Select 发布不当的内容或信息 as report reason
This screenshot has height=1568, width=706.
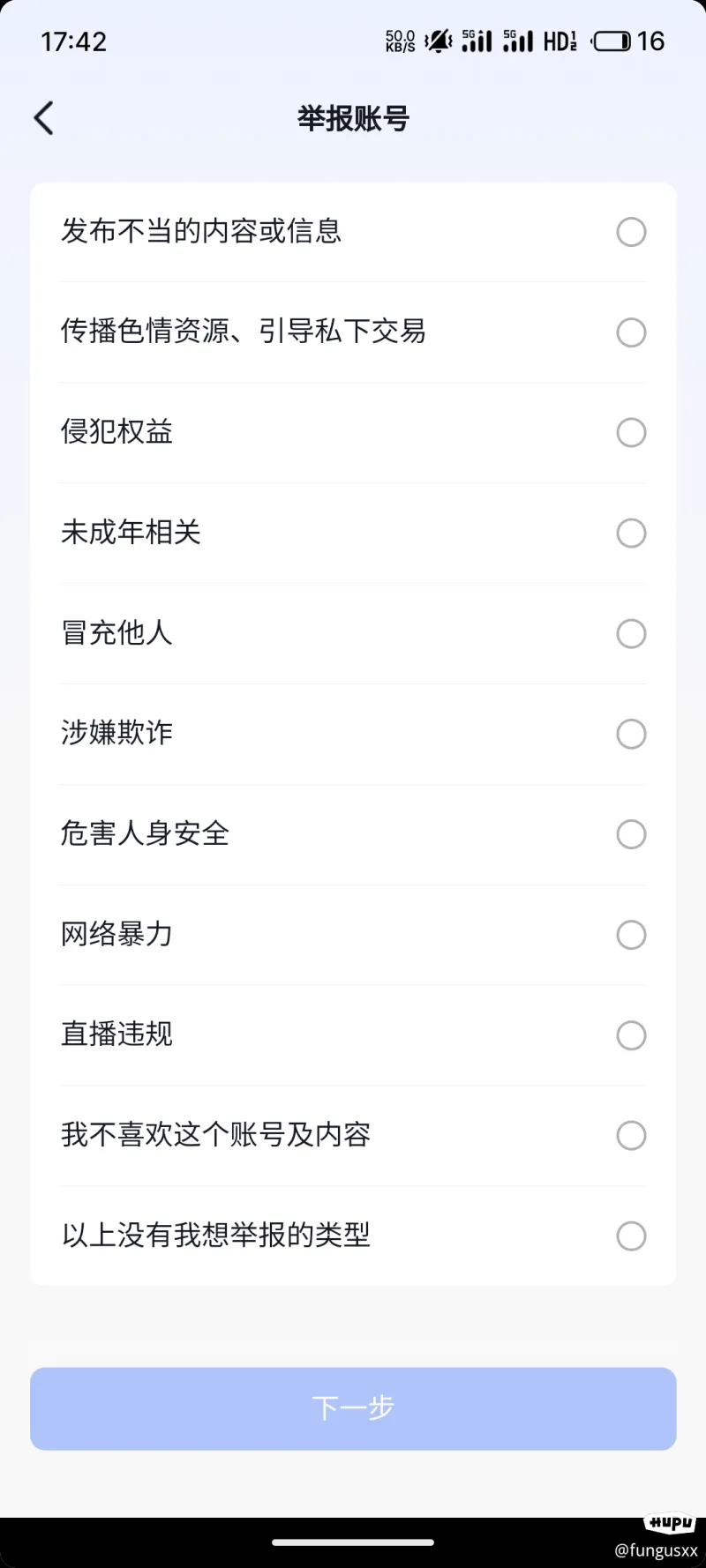(353, 232)
